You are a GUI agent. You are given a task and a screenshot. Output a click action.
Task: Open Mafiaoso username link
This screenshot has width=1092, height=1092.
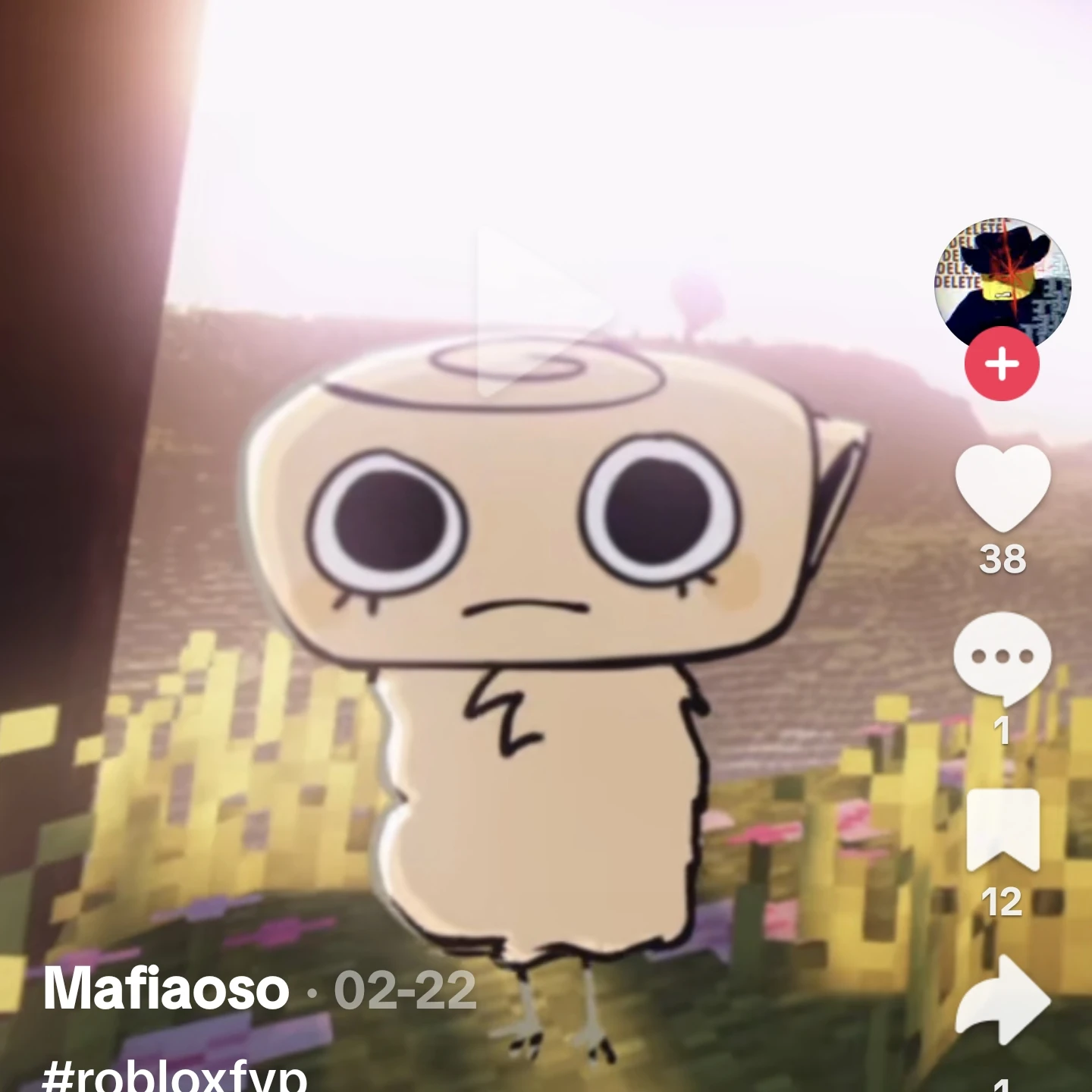coord(166,989)
